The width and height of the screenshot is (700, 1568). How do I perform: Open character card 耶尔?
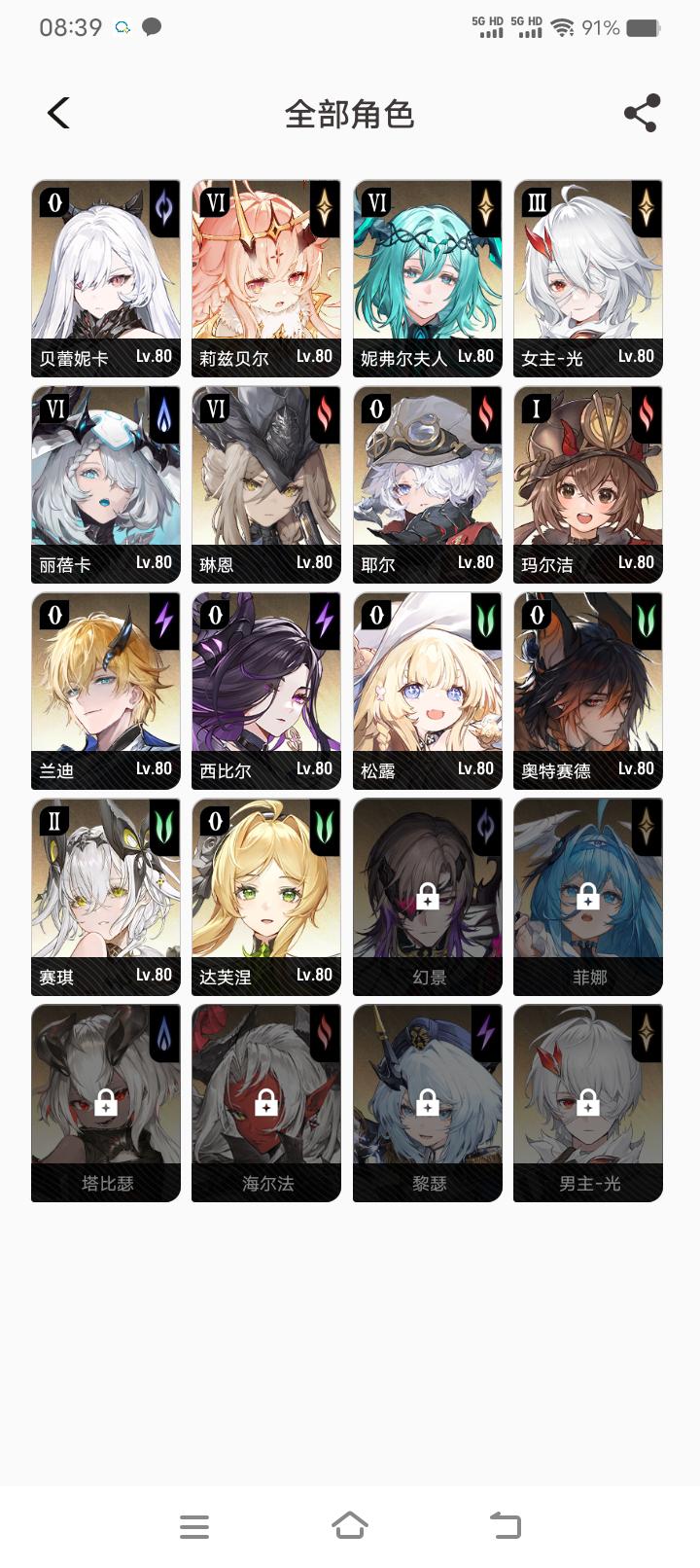coord(428,484)
